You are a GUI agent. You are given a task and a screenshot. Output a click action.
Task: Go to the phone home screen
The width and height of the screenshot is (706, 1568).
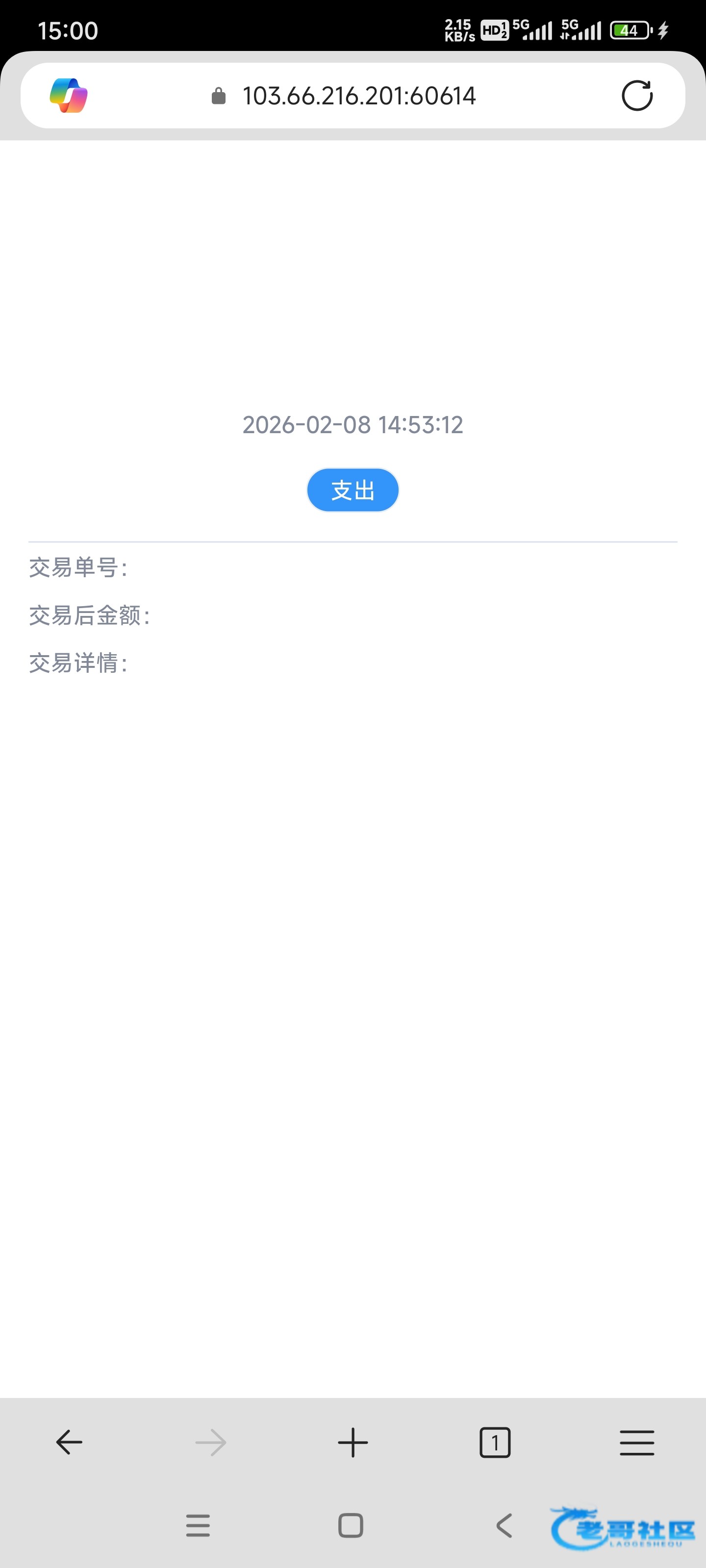tap(350, 1525)
